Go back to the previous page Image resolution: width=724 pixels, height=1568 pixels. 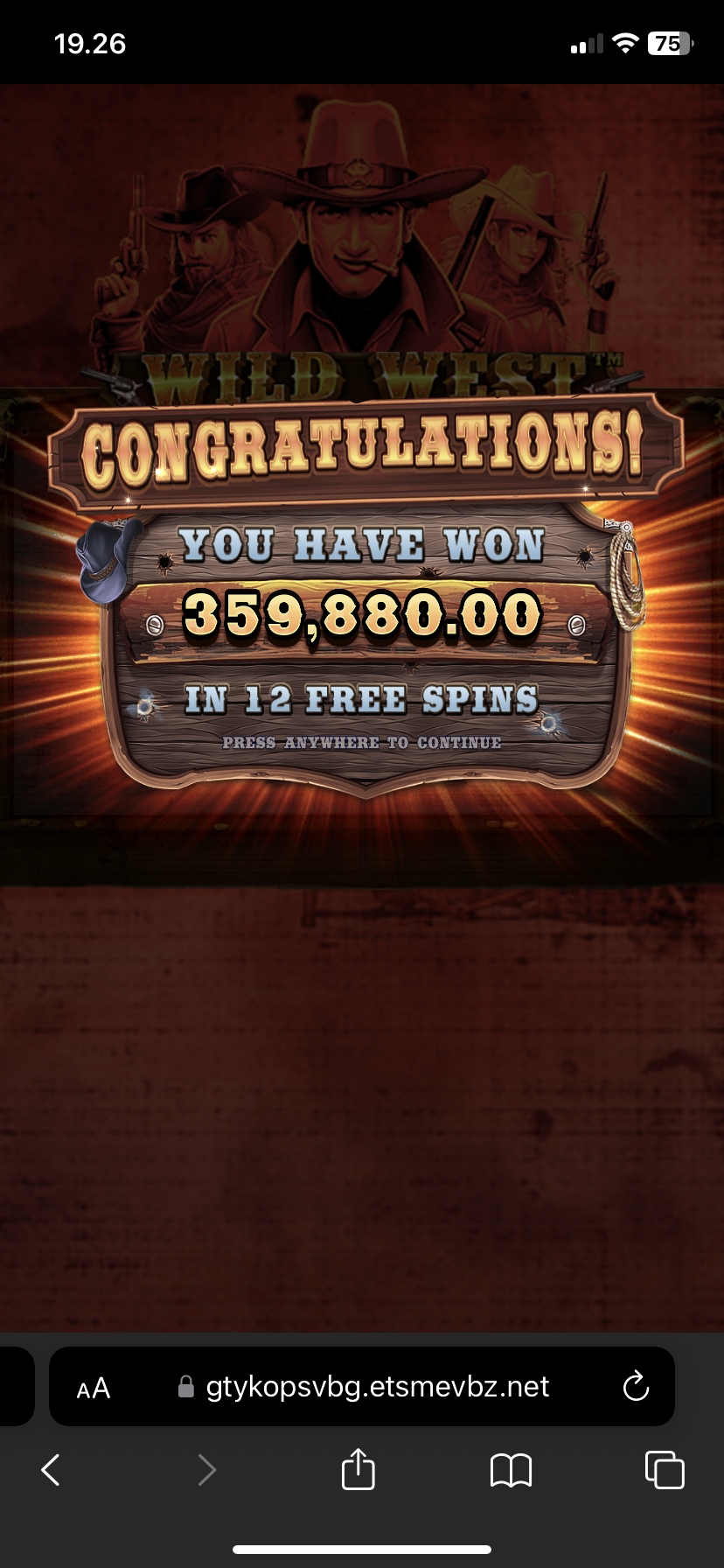pos(52,1470)
